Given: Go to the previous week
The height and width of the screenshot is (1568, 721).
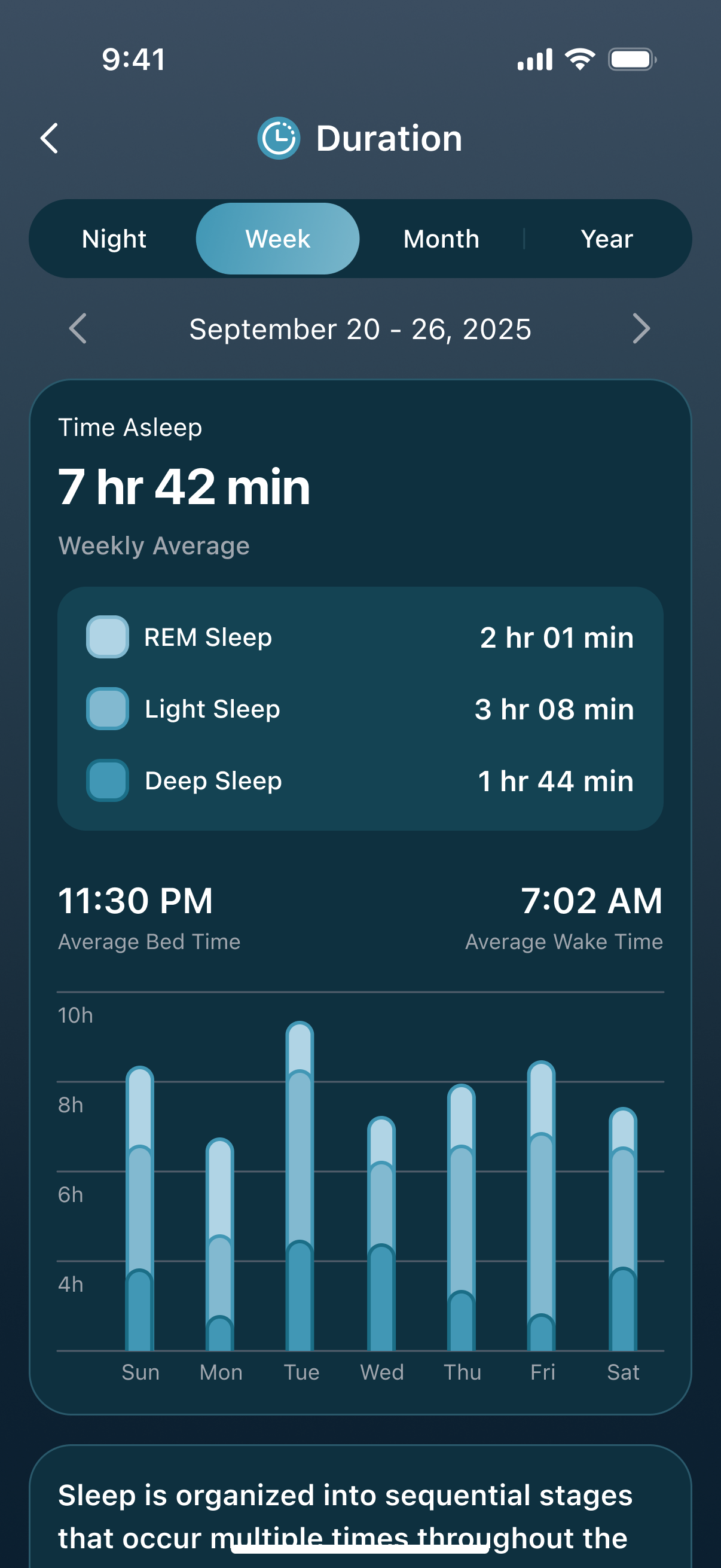Looking at the screenshot, I should [78, 329].
